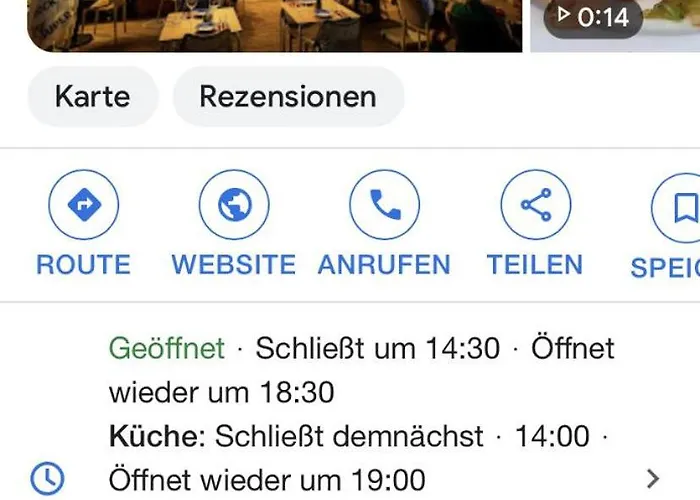Expand the opening hours details
700x500 pixels.
[x=652, y=477]
